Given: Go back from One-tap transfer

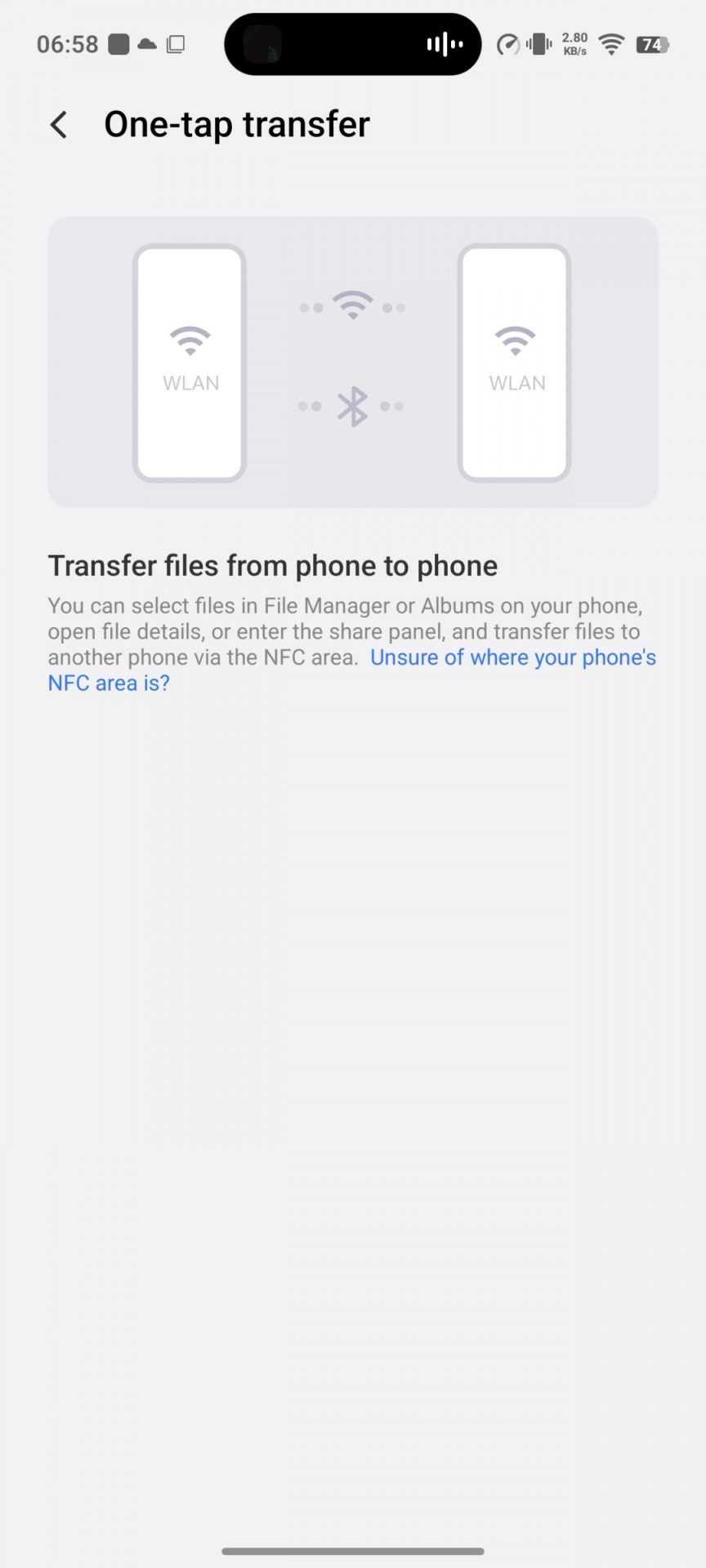Looking at the screenshot, I should click(x=59, y=125).
